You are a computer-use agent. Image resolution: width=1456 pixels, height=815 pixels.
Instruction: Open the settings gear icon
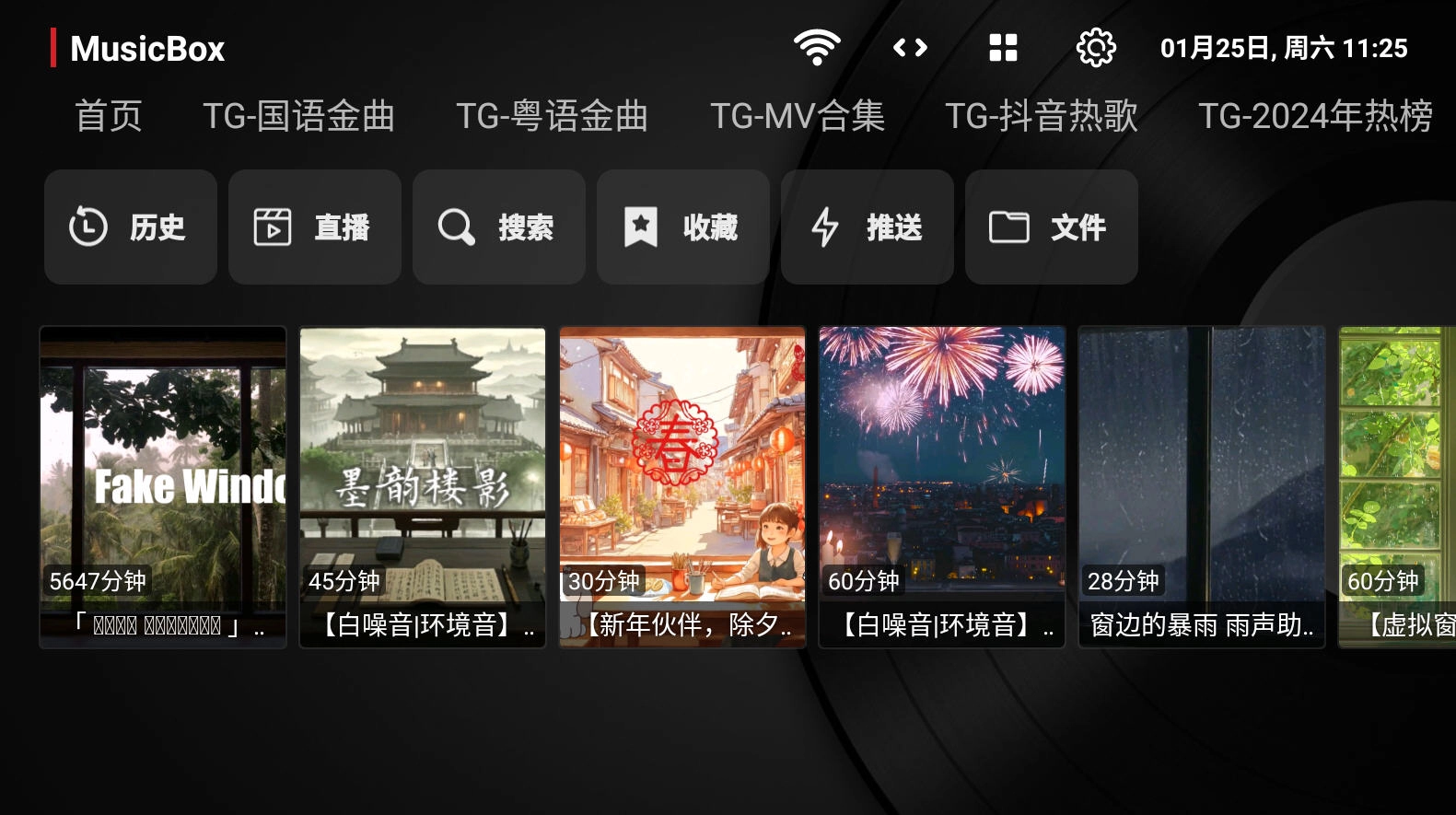(x=1095, y=48)
